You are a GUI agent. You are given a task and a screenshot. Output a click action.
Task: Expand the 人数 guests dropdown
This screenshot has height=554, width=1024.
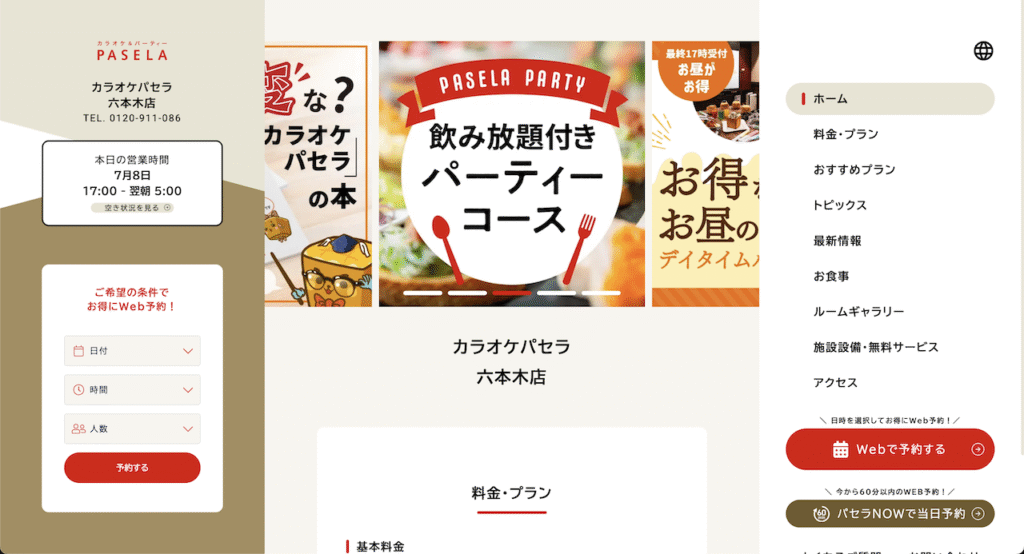coord(132,429)
